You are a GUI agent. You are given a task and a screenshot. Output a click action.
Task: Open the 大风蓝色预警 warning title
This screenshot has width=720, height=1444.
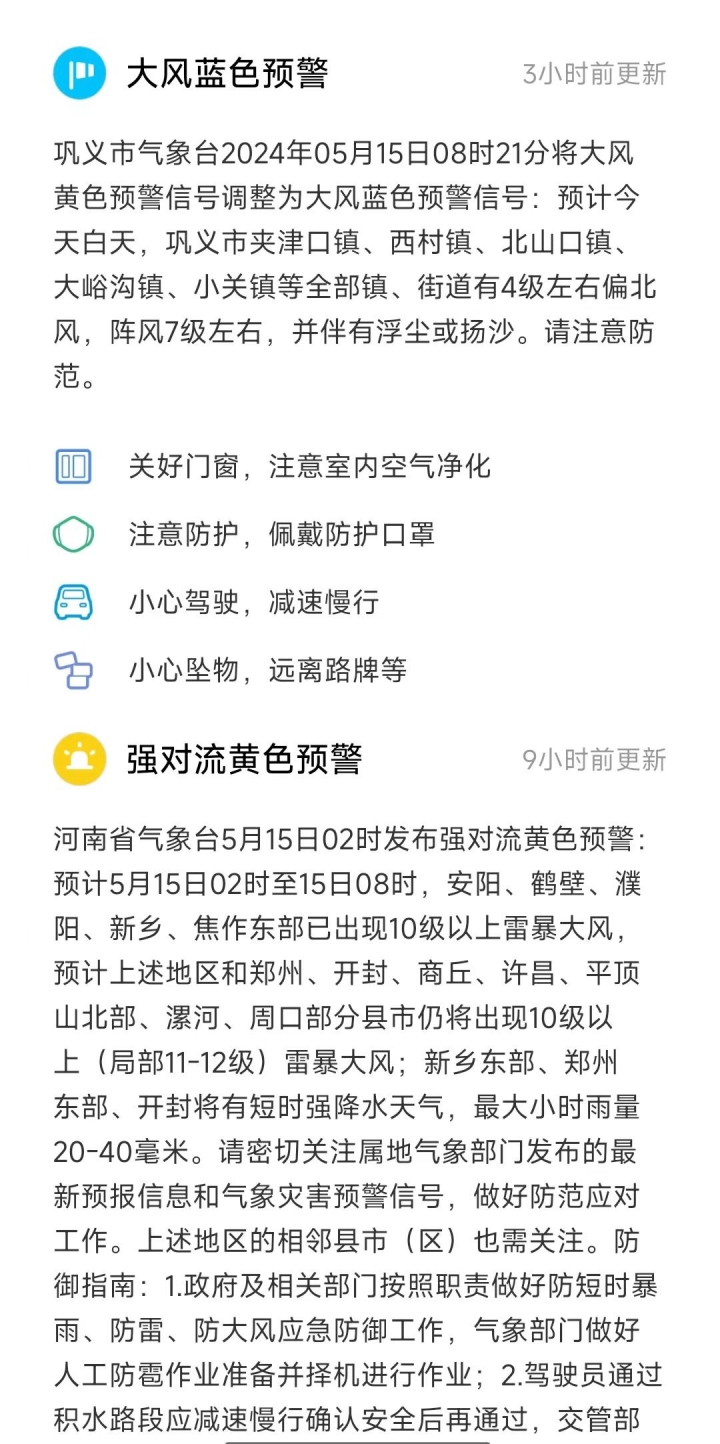click(230, 72)
